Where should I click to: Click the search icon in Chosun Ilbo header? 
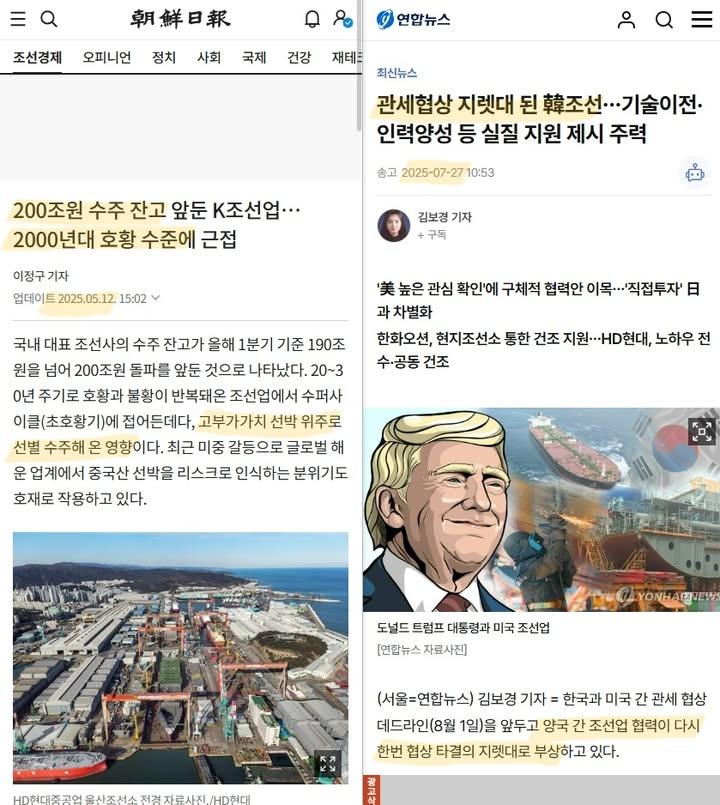click(48, 20)
